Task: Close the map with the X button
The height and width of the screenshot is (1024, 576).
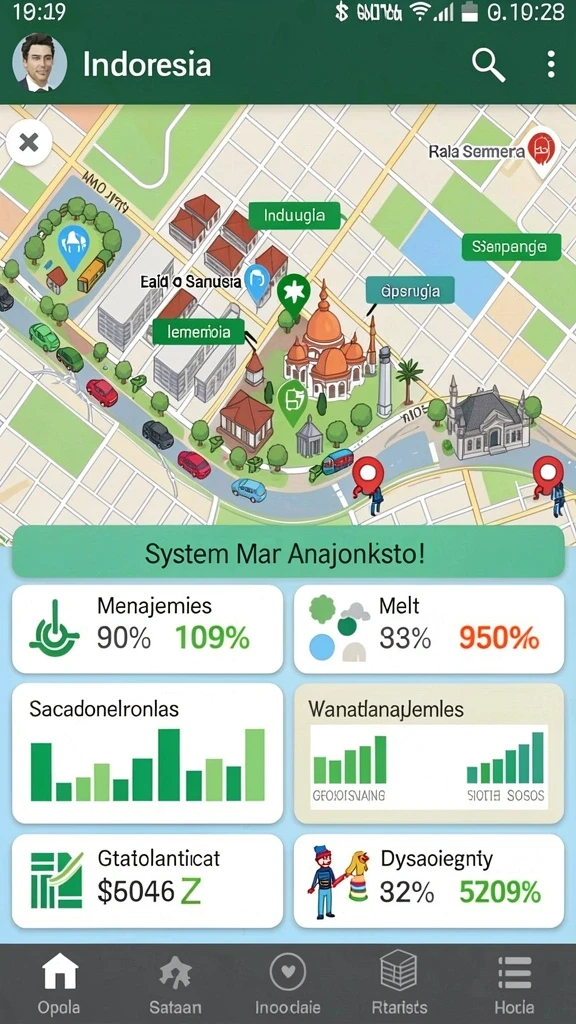Action: point(29,142)
